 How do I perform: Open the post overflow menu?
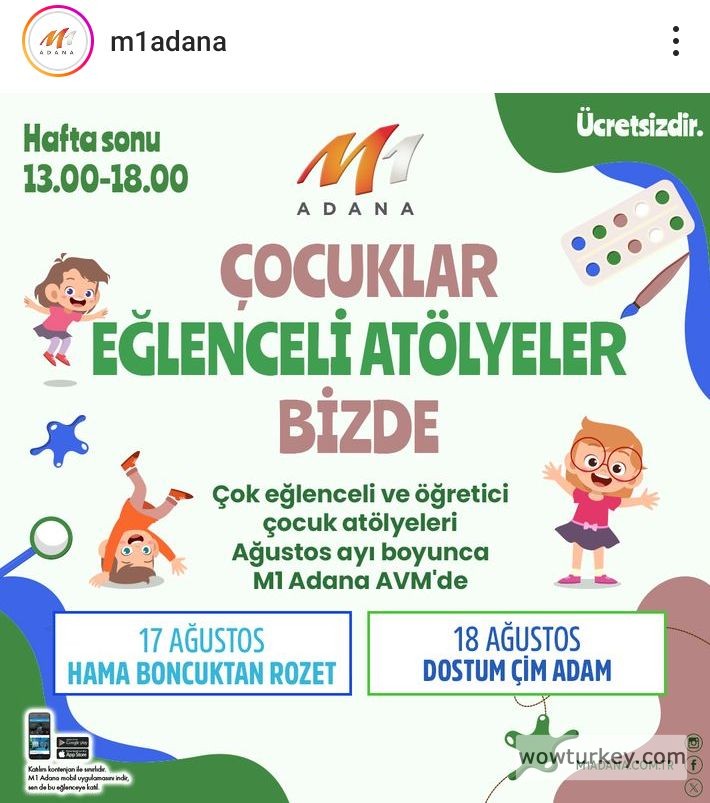pos(676,42)
